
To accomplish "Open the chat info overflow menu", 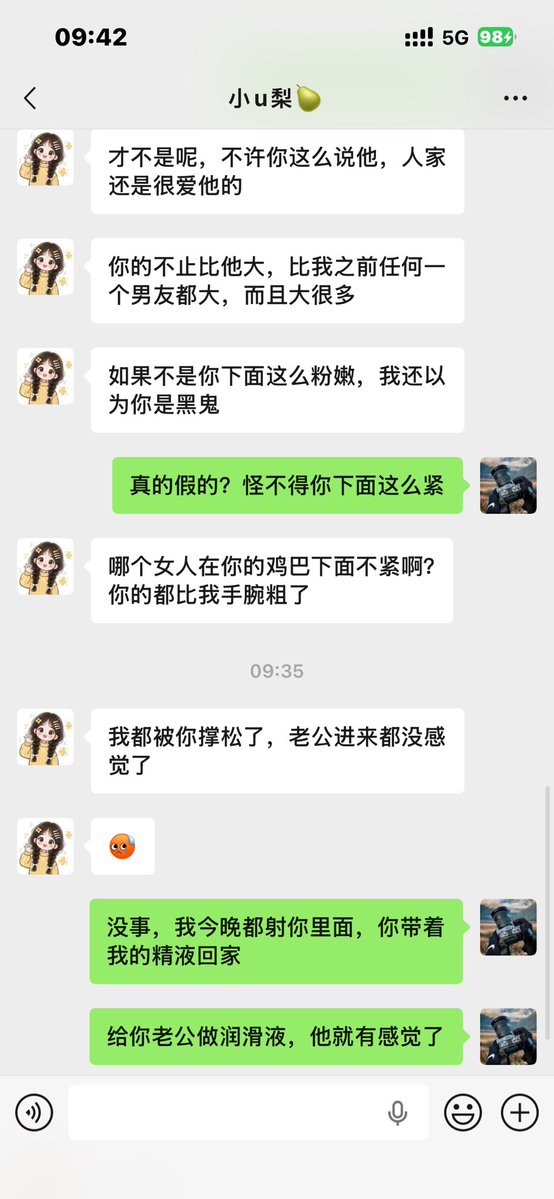I will click(515, 98).
